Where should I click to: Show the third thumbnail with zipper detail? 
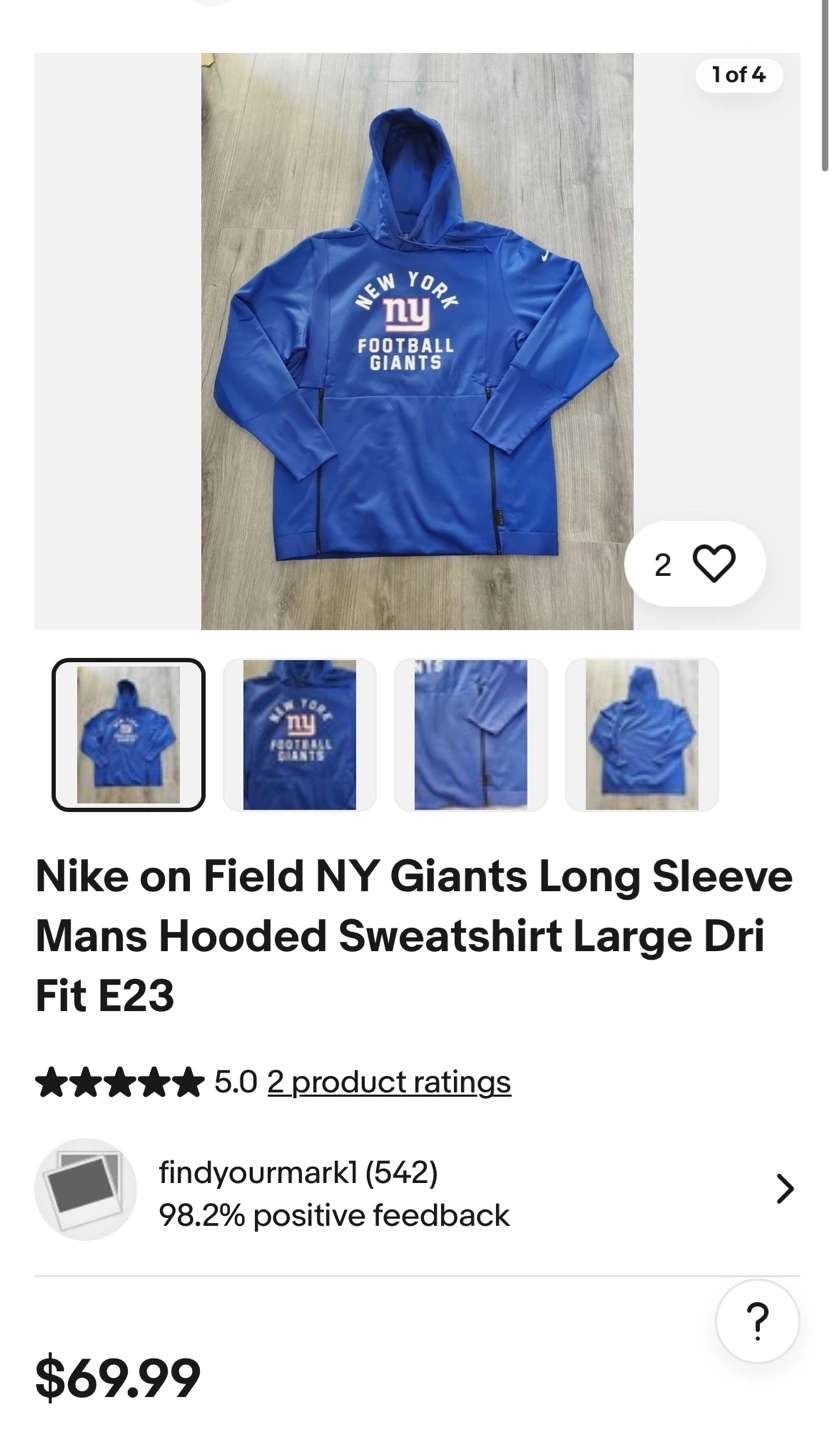470,734
